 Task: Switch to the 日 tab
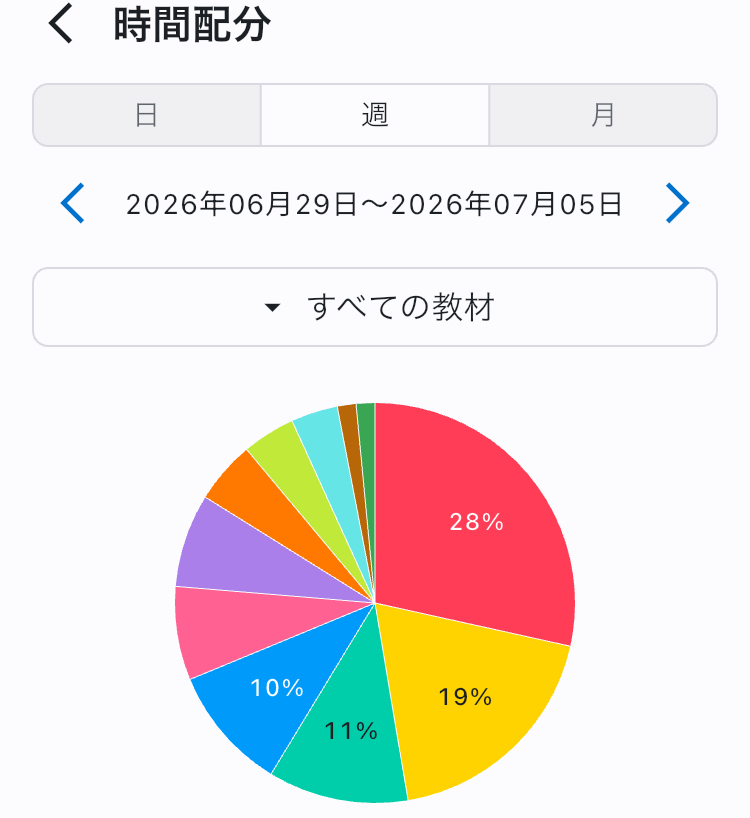[147, 115]
